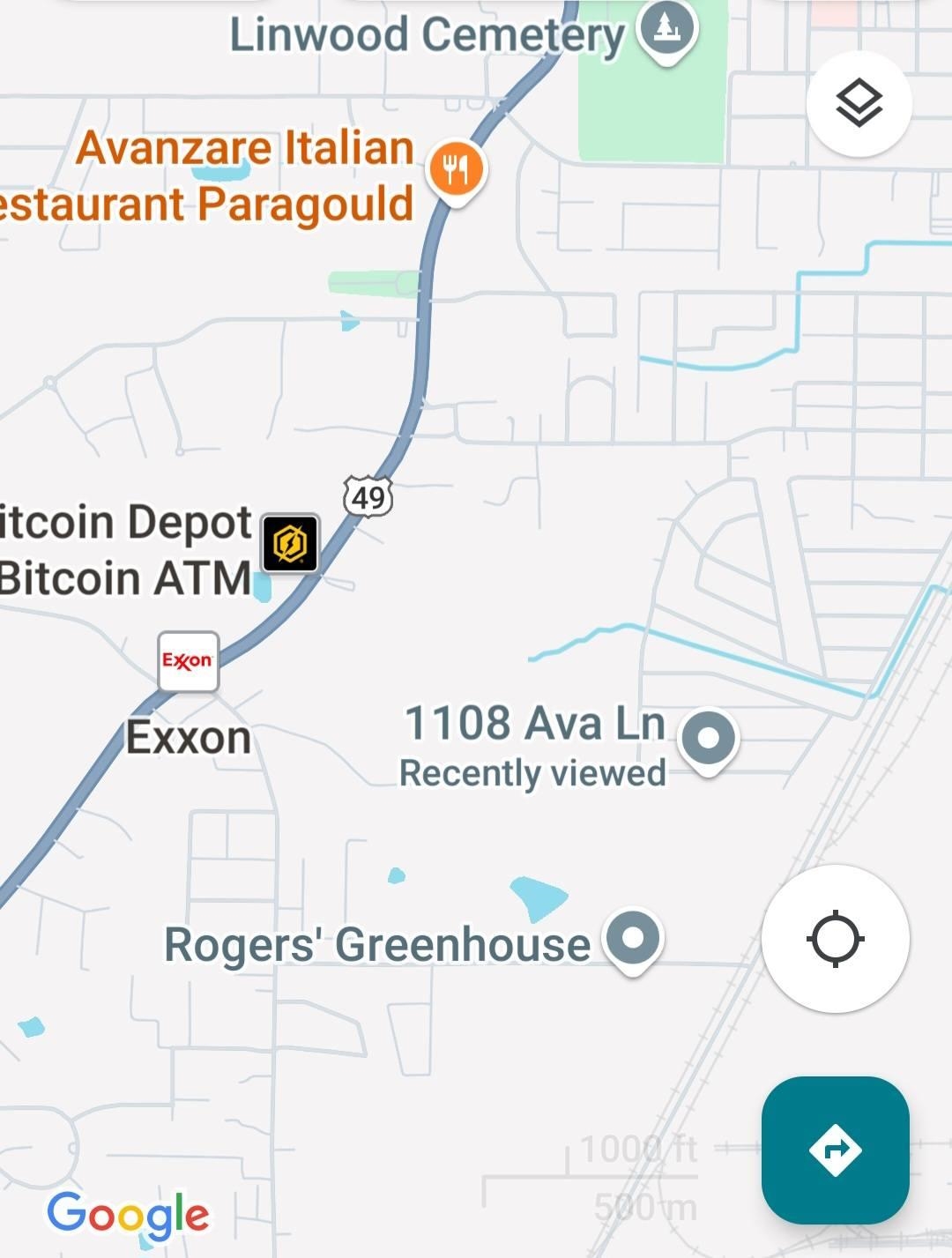This screenshot has width=952, height=1258.
Task: Select the Linwood Cemetery map pin
Action: click(667, 30)
